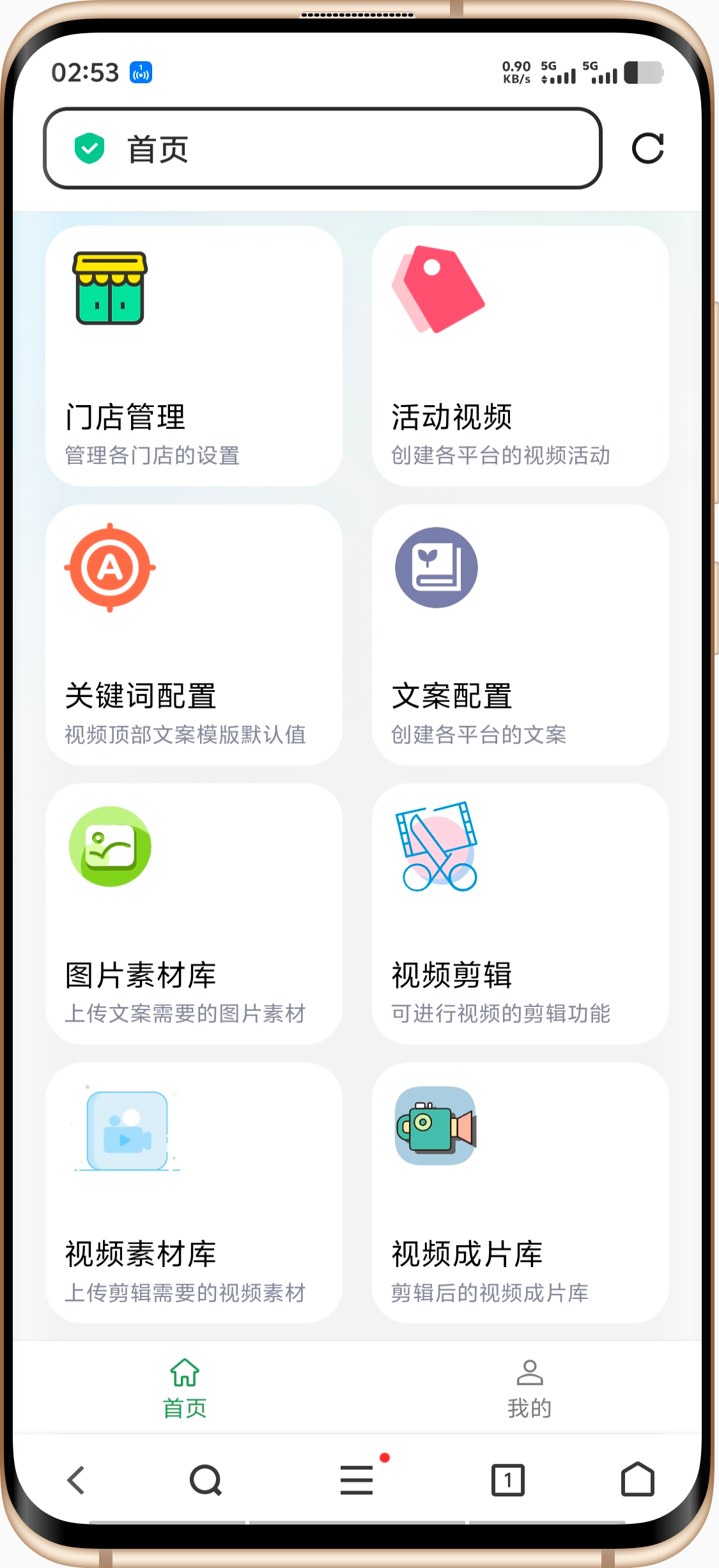Open 视频成片库 finished video library
Viewport: 719px width, 1568px height.
click(x=520, y=1193)
